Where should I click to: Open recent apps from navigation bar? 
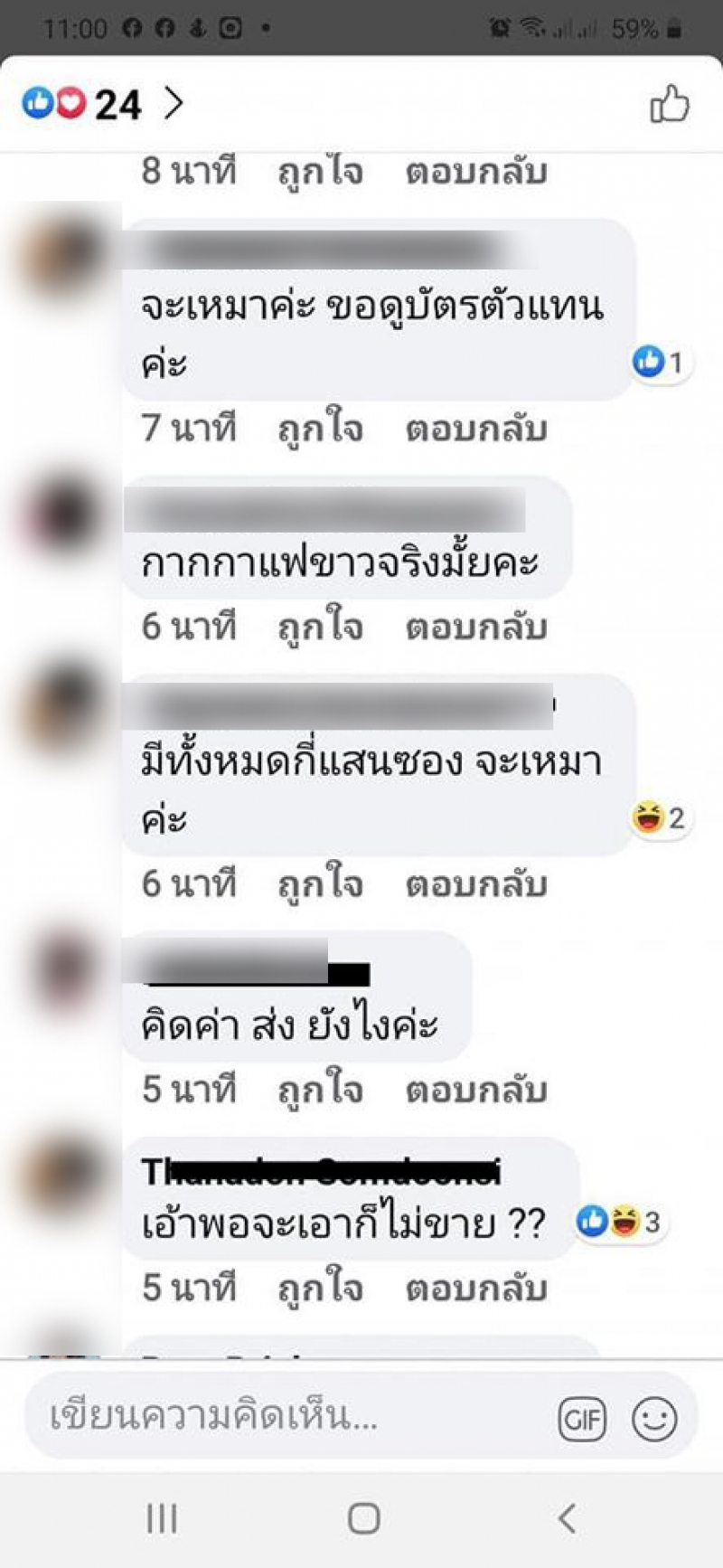click(x=162, y=1518)
